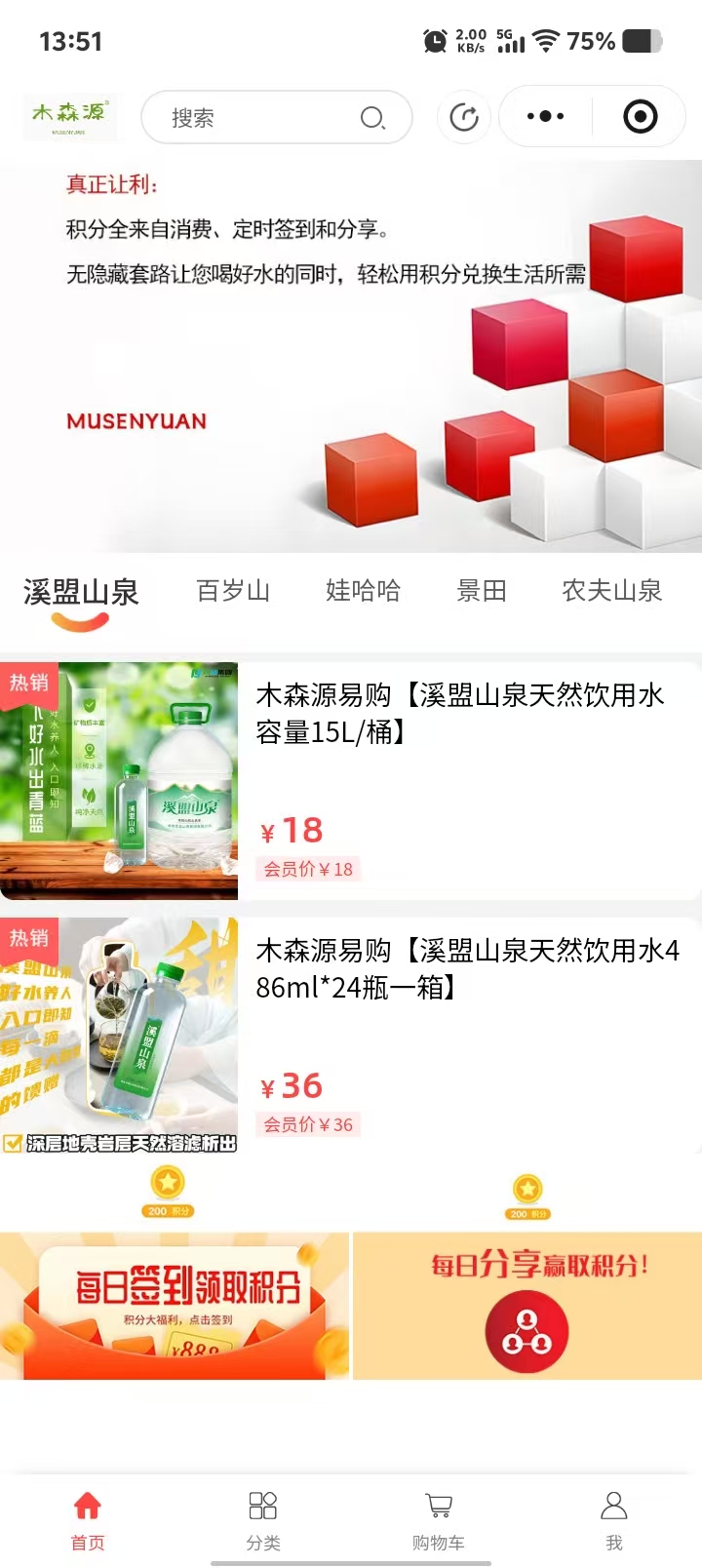702x1568 pixels.
Task: Go to the 首页 home tab
Action: click(x=88, y=1519)
